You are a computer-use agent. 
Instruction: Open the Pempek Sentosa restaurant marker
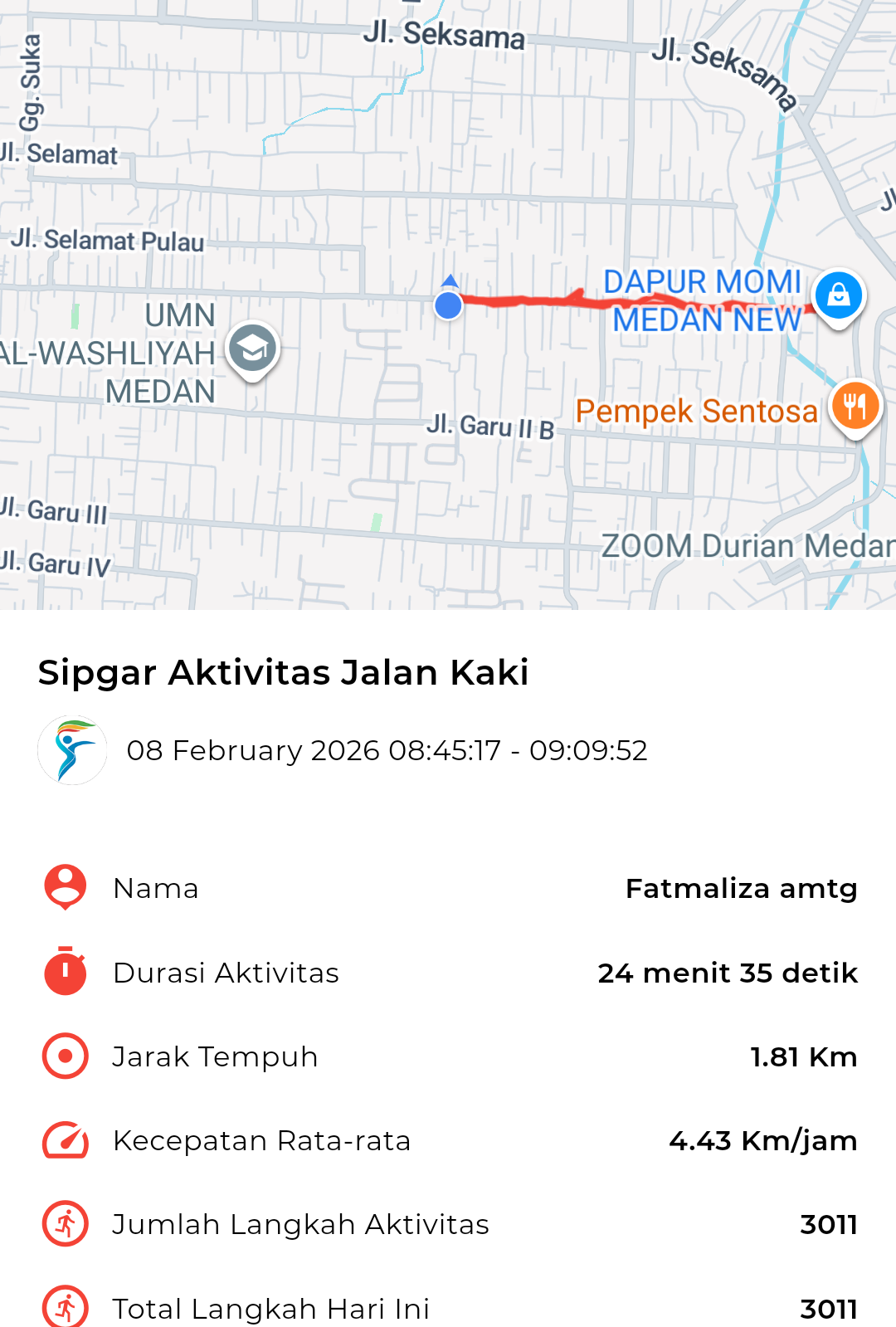point(855,407)
